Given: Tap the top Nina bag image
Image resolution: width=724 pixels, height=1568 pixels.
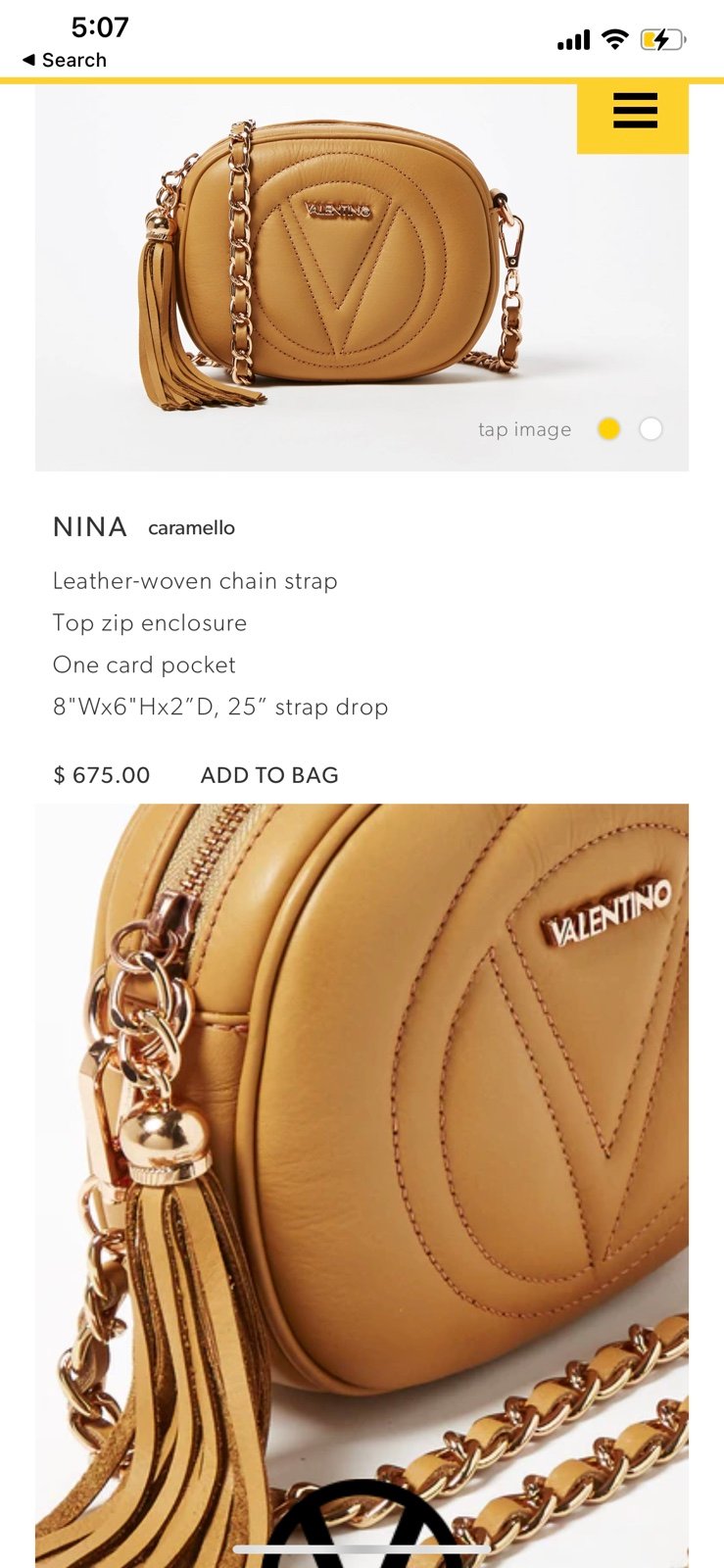Looking at the screenshot, I should coord(362,276).
